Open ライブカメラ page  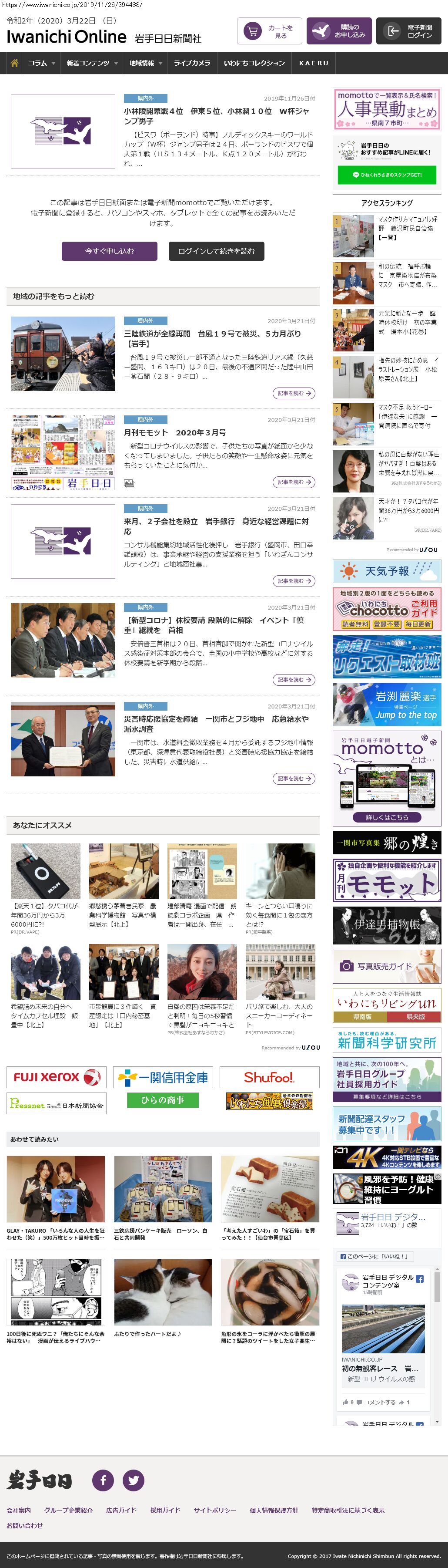[x=192, y=63]
